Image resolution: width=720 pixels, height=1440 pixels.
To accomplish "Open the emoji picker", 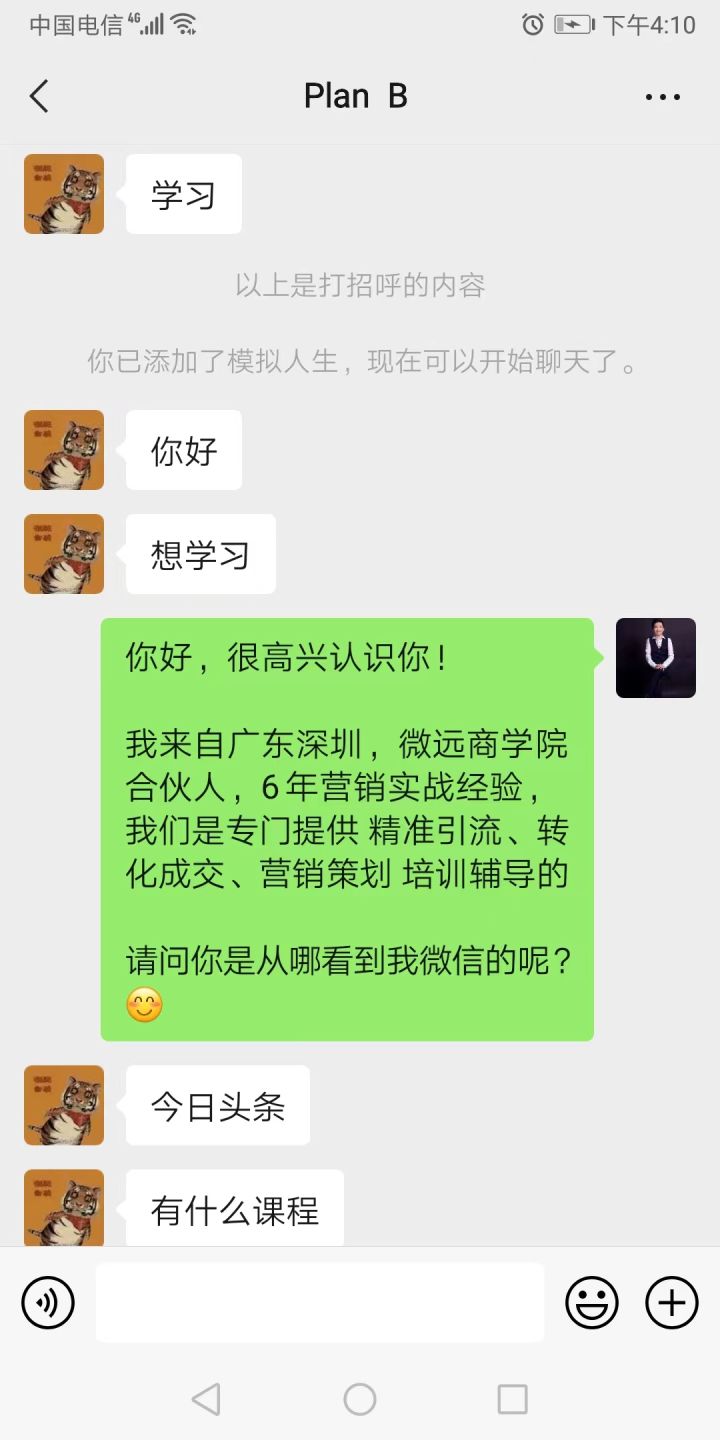I will click(591, 1302).
